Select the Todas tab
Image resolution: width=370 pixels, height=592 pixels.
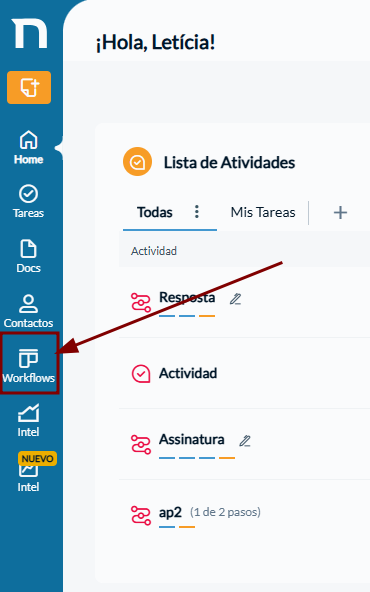pos(155,212)
